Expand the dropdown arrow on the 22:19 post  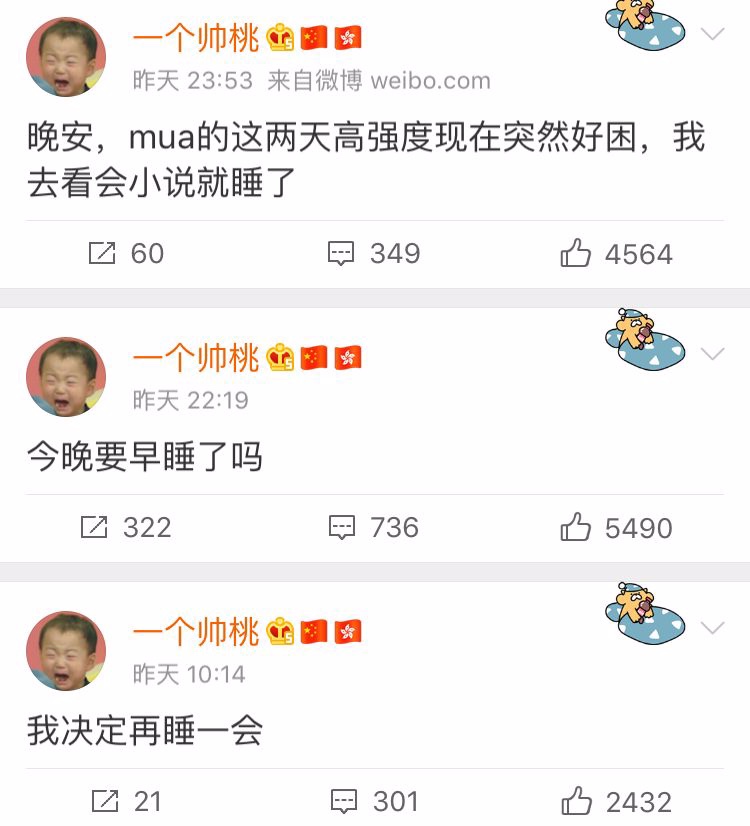[712, 354]
